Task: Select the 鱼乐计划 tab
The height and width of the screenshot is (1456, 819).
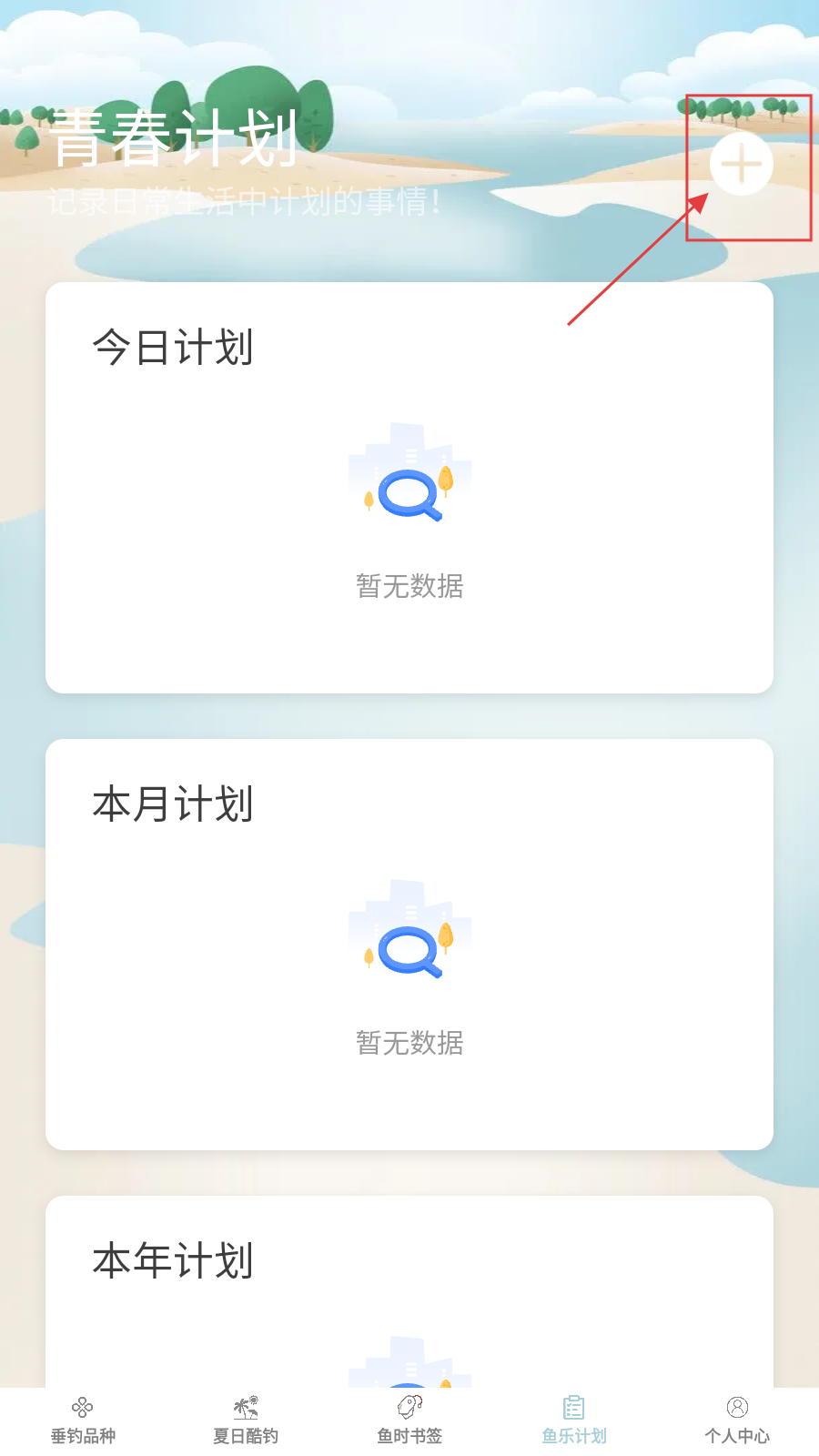Action: point(573,1421)
